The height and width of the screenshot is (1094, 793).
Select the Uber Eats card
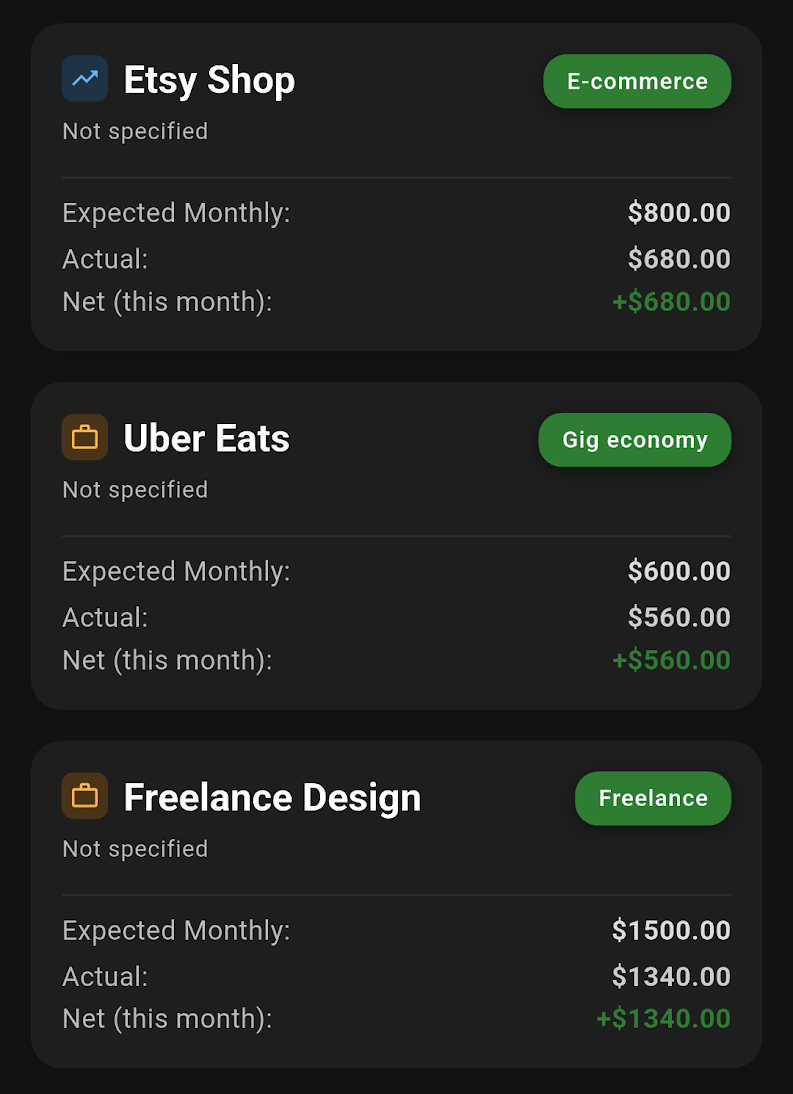[396, 545]
